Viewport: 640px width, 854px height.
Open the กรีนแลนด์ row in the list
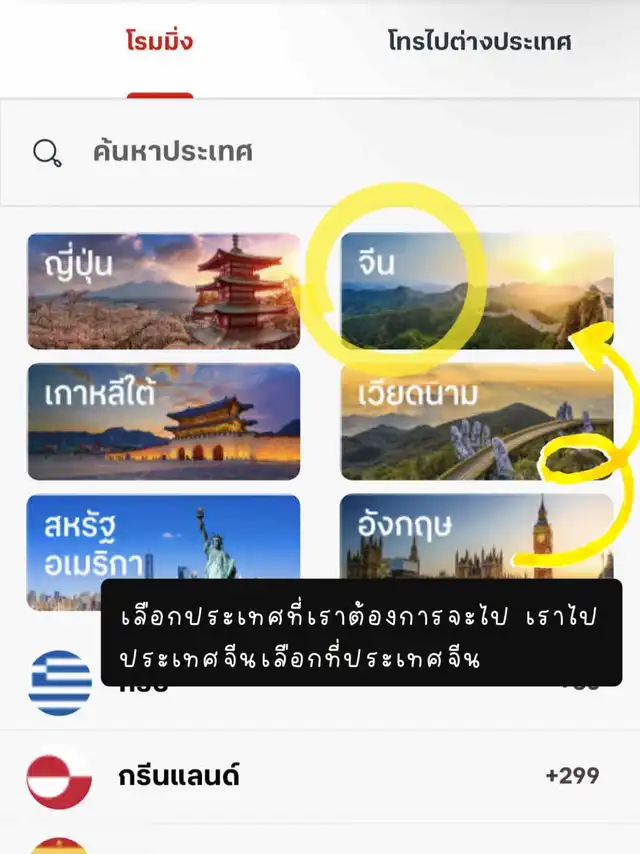pos(320,776)
